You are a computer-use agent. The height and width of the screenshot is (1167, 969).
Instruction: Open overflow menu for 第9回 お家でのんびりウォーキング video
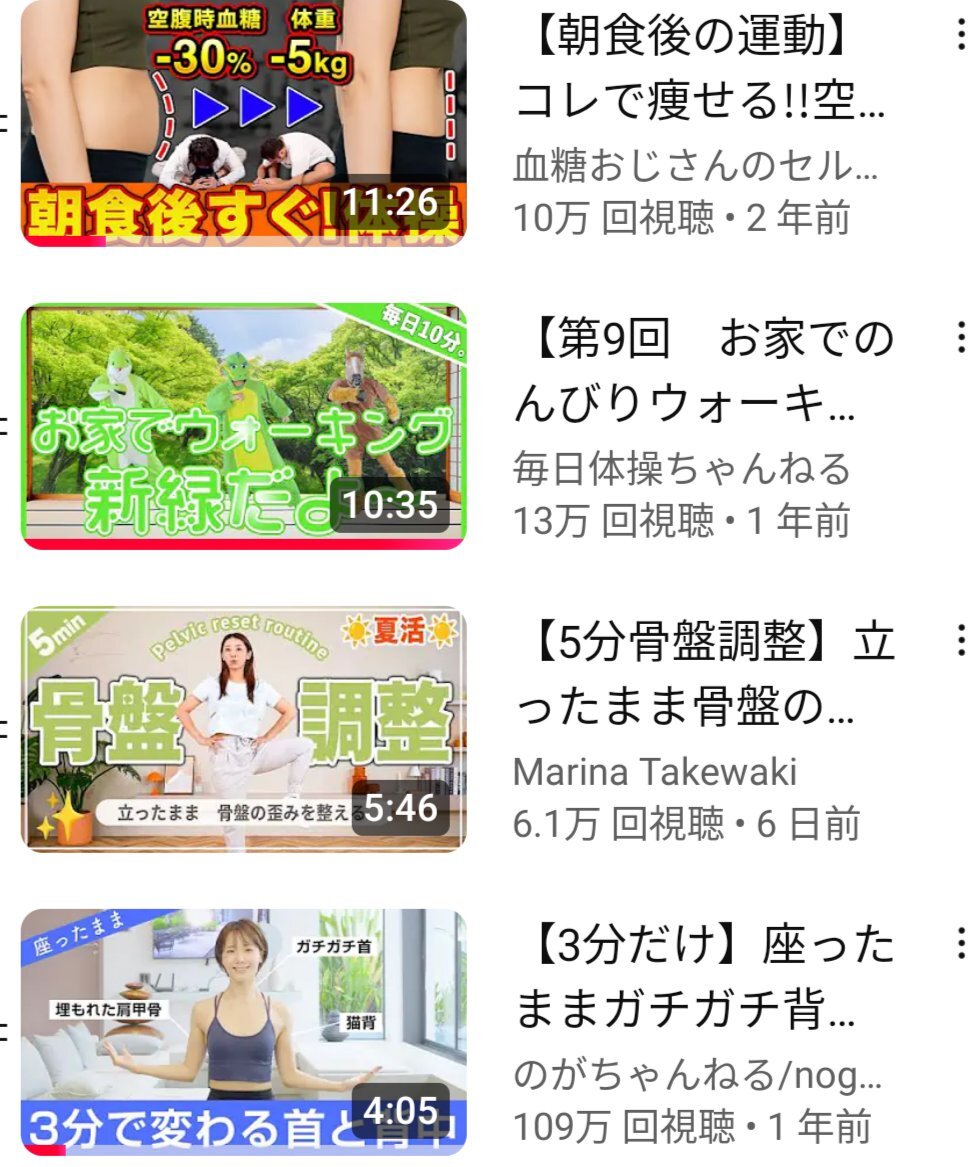point(958,338)
